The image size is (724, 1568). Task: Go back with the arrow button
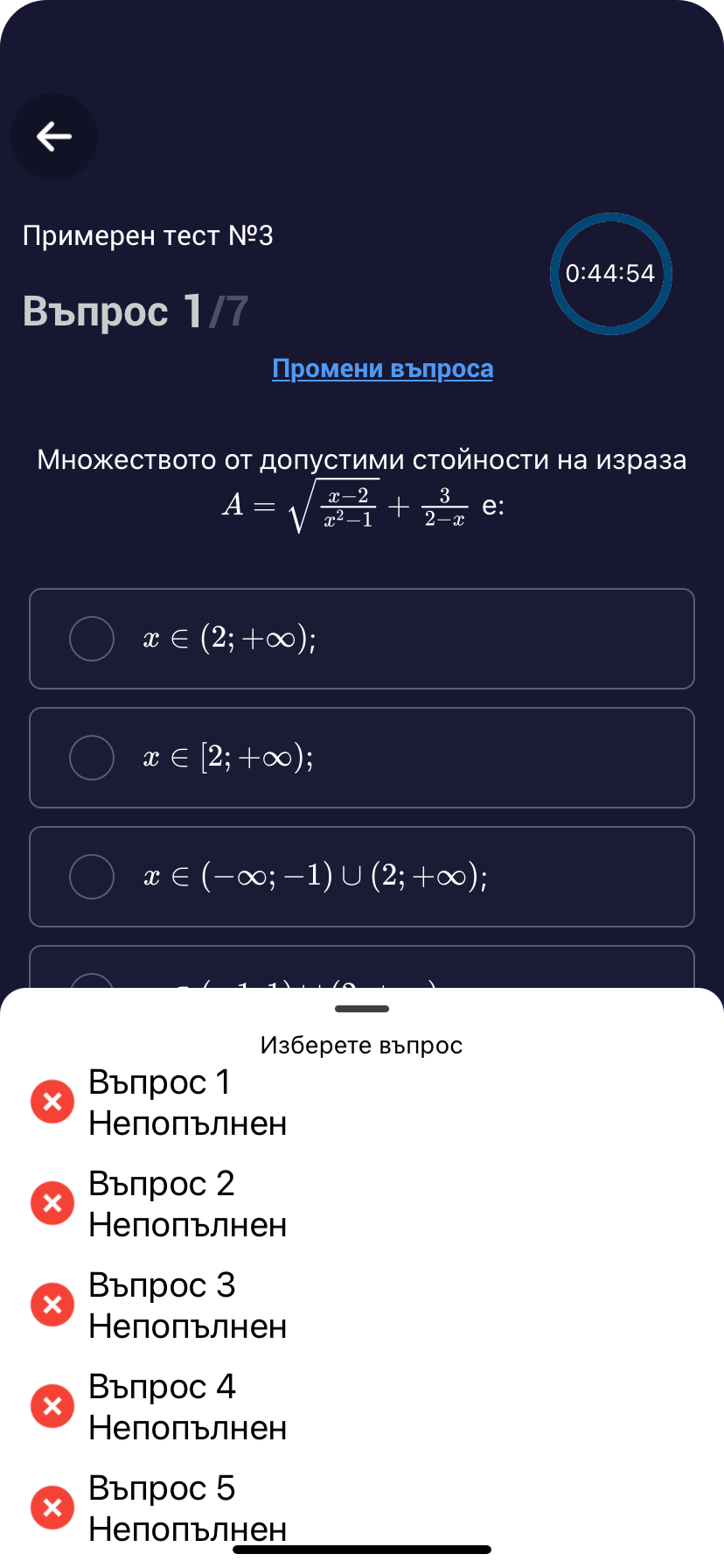pos(54,136)
